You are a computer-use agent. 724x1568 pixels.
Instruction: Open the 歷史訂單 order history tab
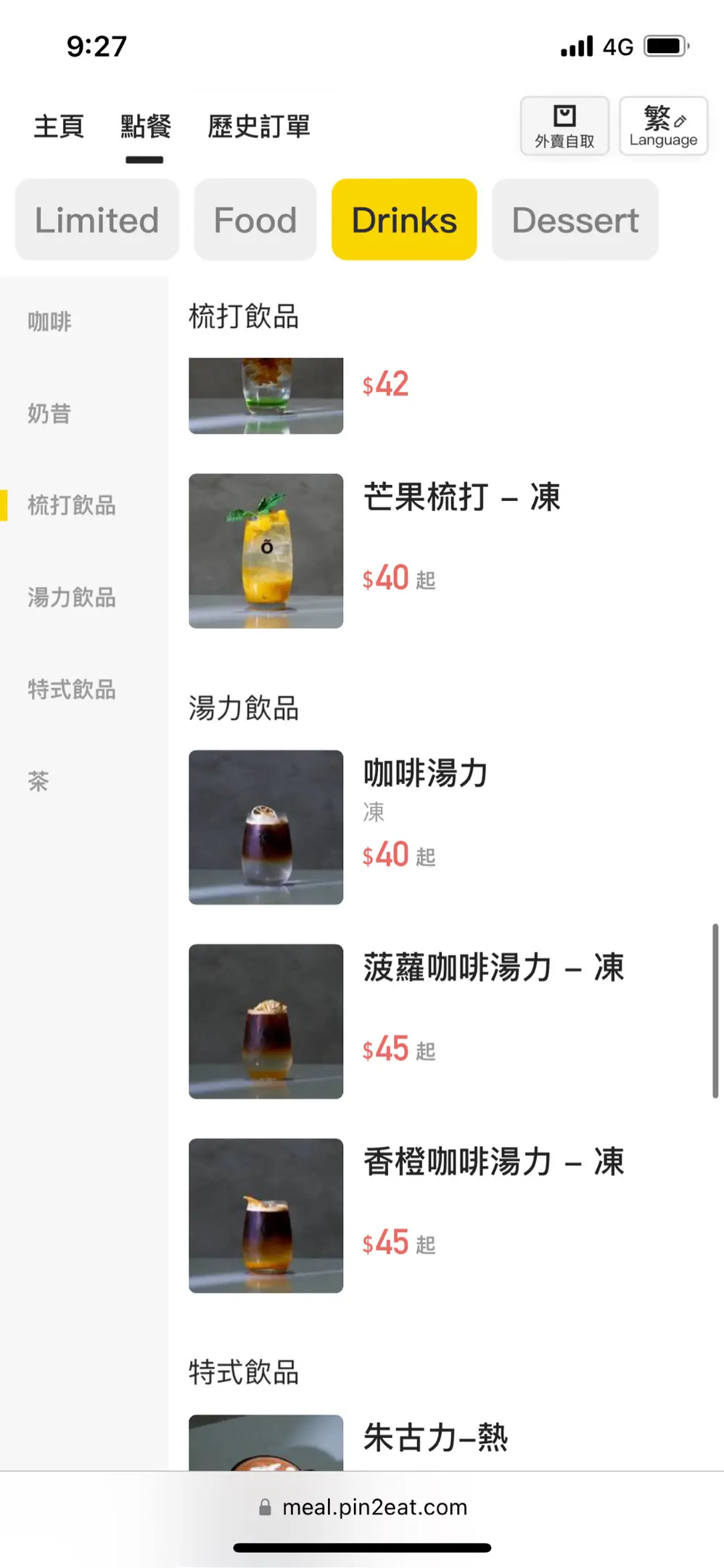tap(258, 127)
